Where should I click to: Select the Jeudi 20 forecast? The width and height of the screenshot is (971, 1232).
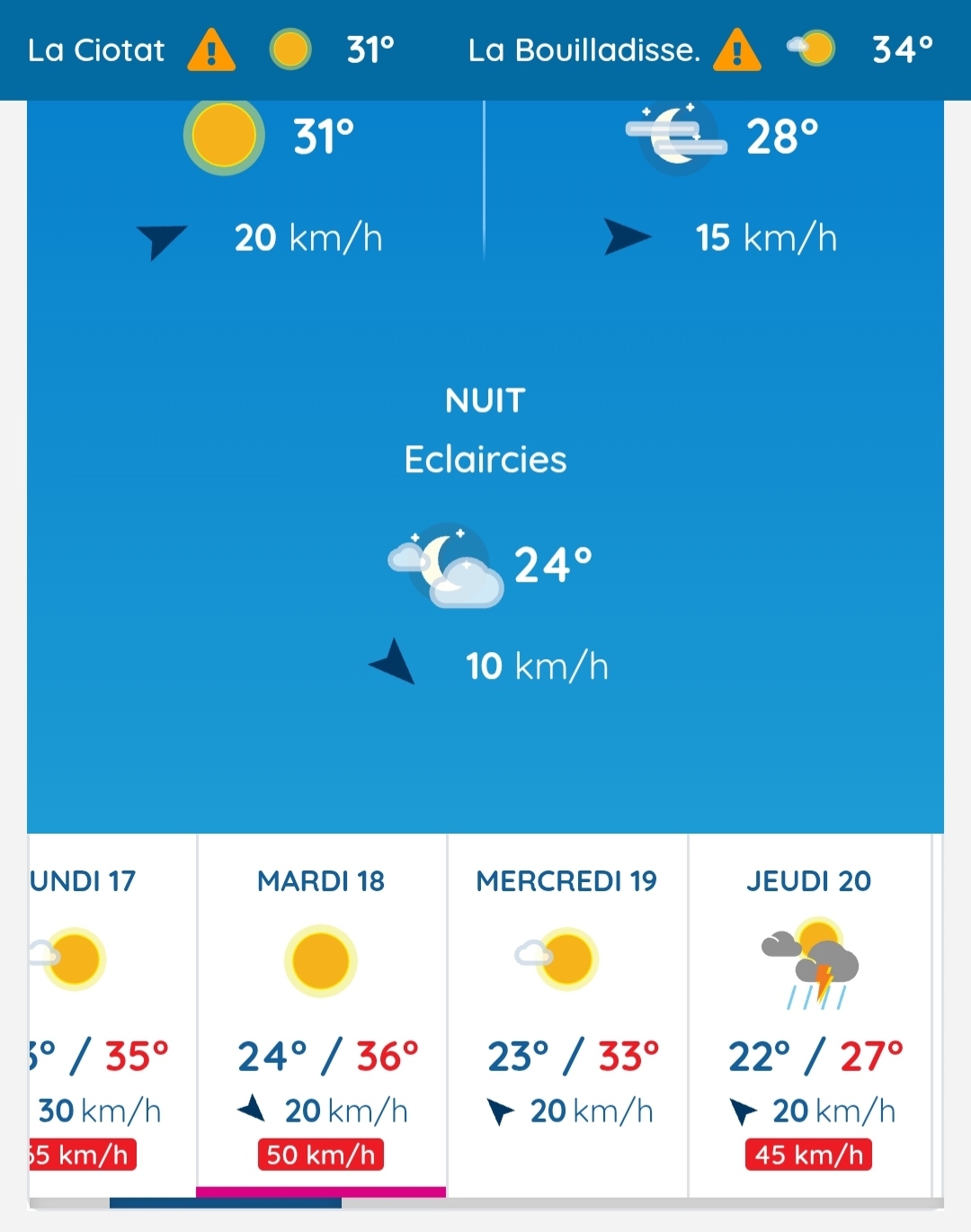point(810,1016)
